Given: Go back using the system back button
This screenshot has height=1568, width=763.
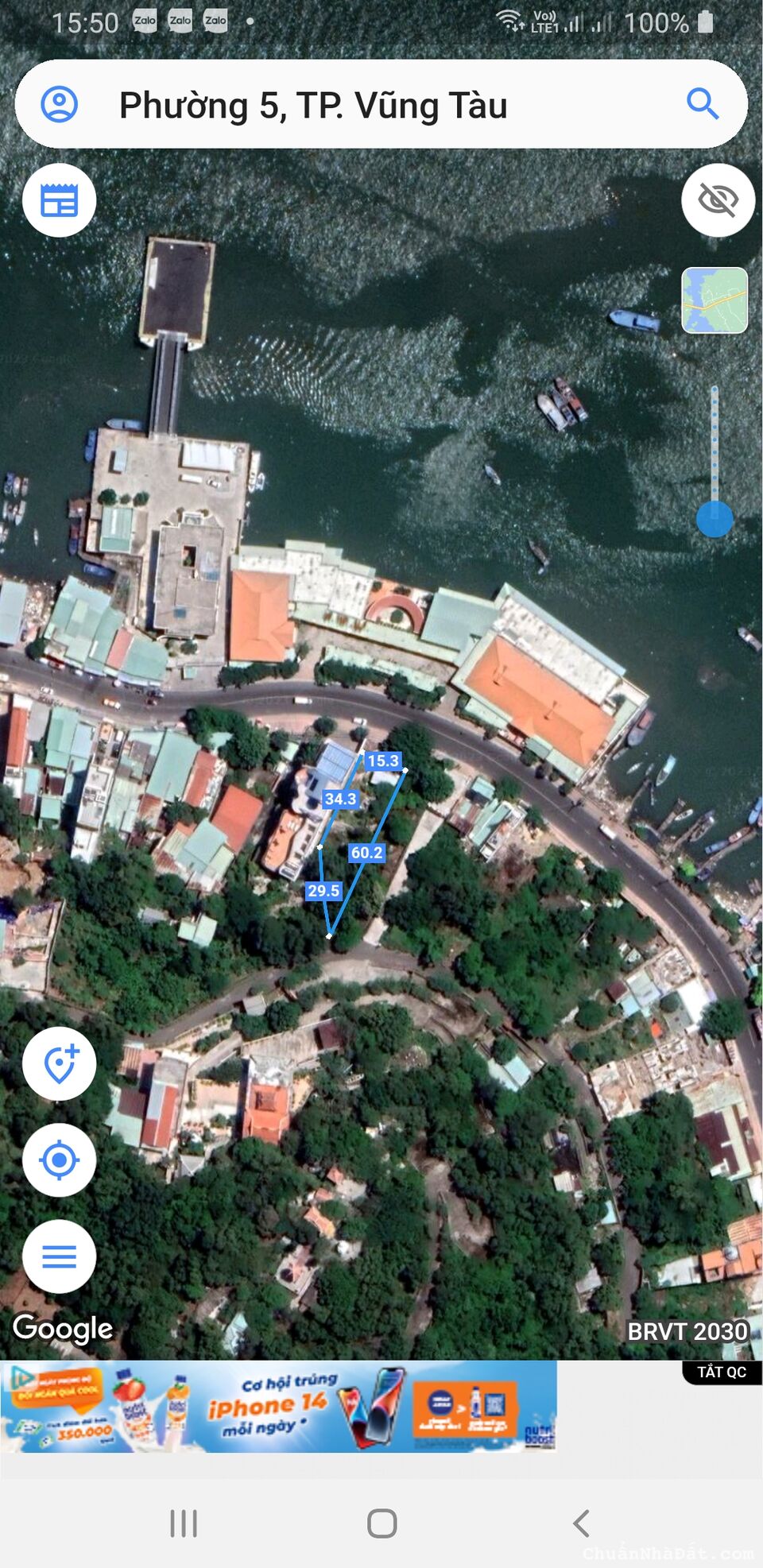Looking at the screenshot, I should click(x=581, y=1523).
